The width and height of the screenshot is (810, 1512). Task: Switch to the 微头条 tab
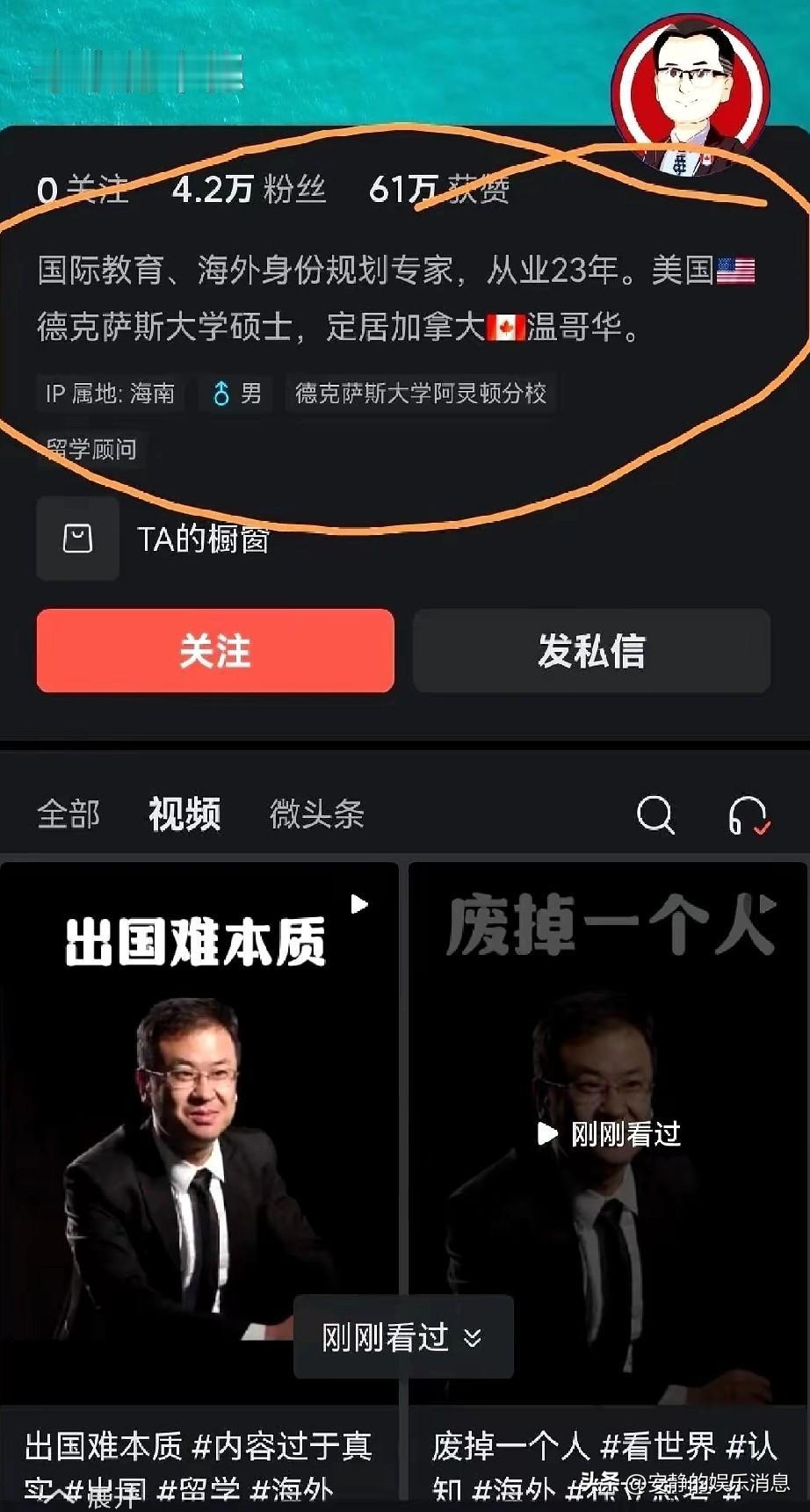point(317,815)
